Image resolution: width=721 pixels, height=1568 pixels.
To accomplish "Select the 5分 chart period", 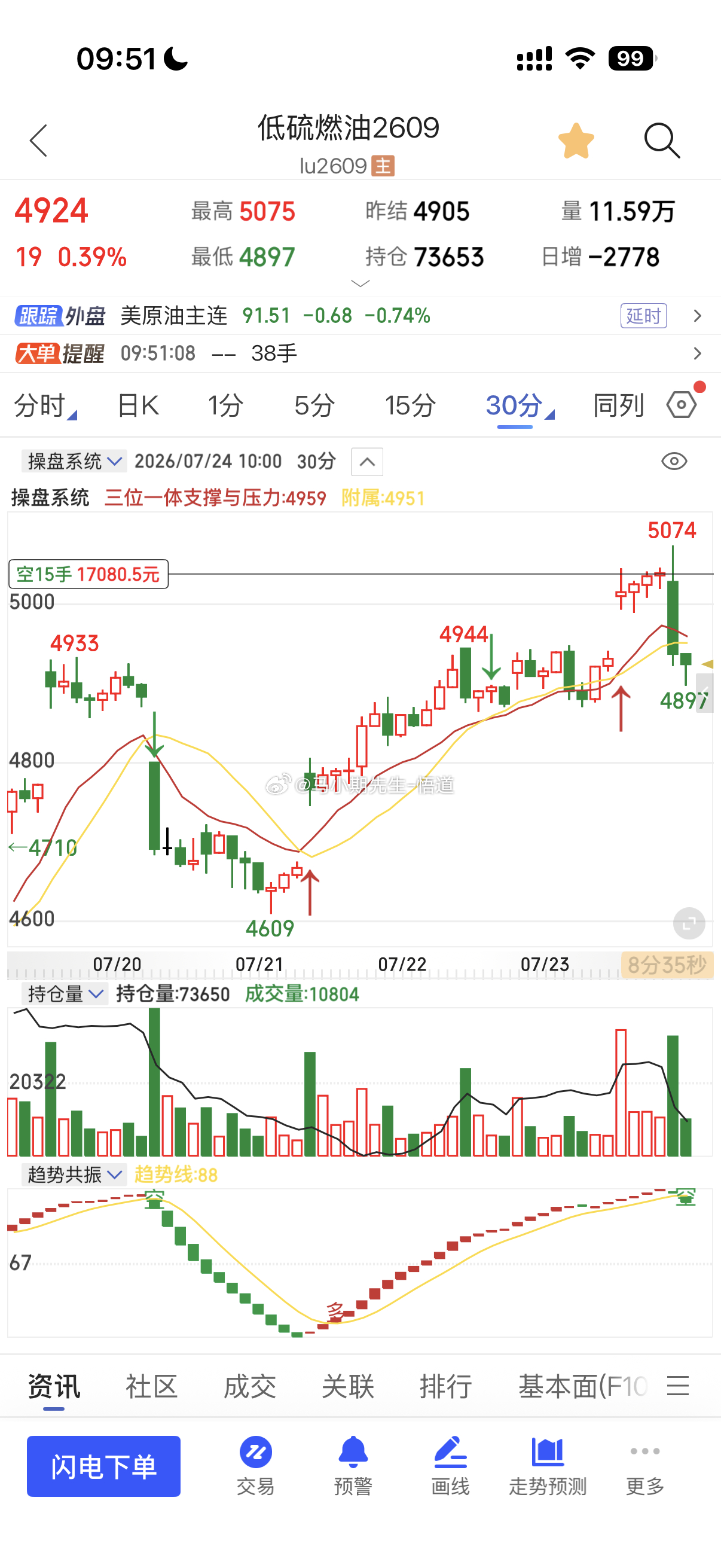I will pos(314,405).
